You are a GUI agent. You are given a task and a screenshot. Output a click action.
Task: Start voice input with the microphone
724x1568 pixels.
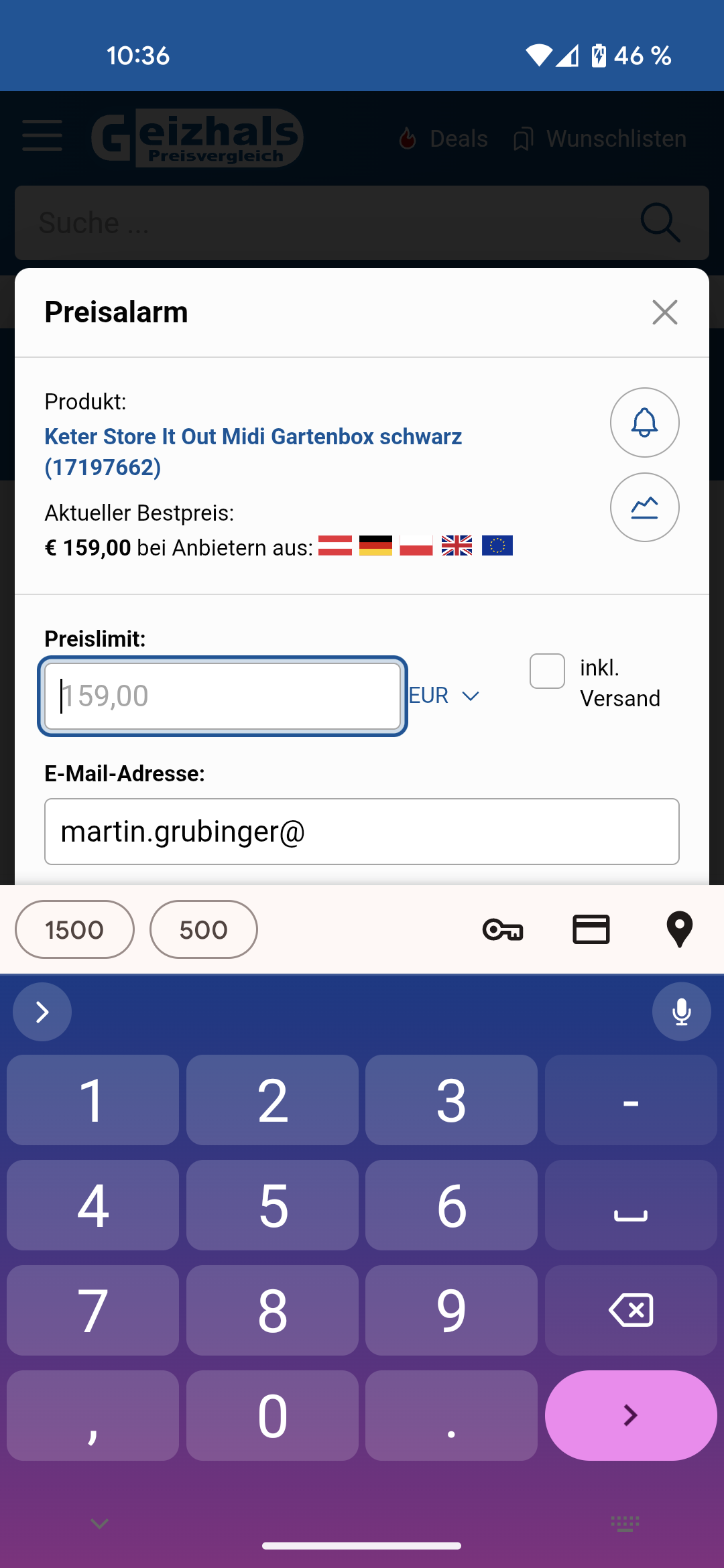681,1012
